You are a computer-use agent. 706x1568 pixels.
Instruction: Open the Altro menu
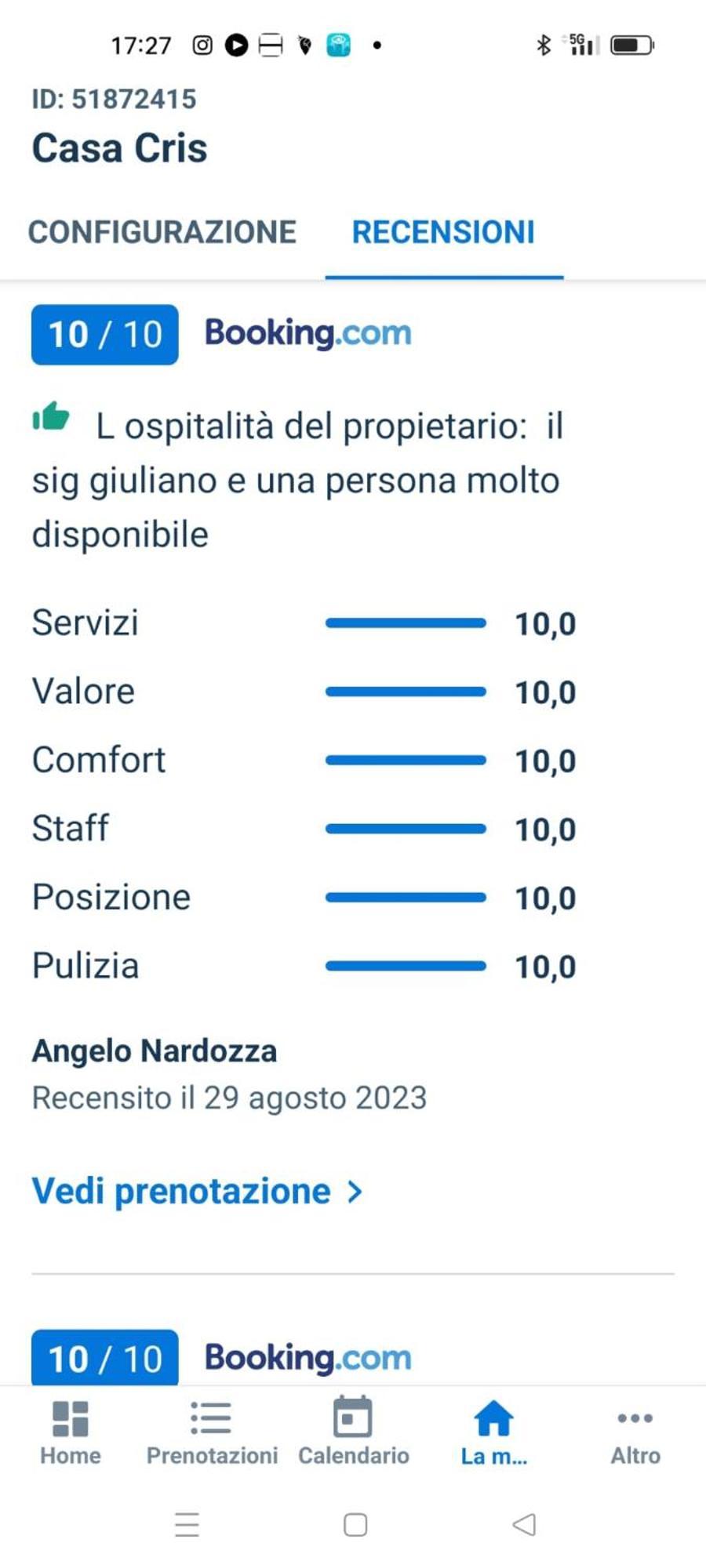point(635,1432)
